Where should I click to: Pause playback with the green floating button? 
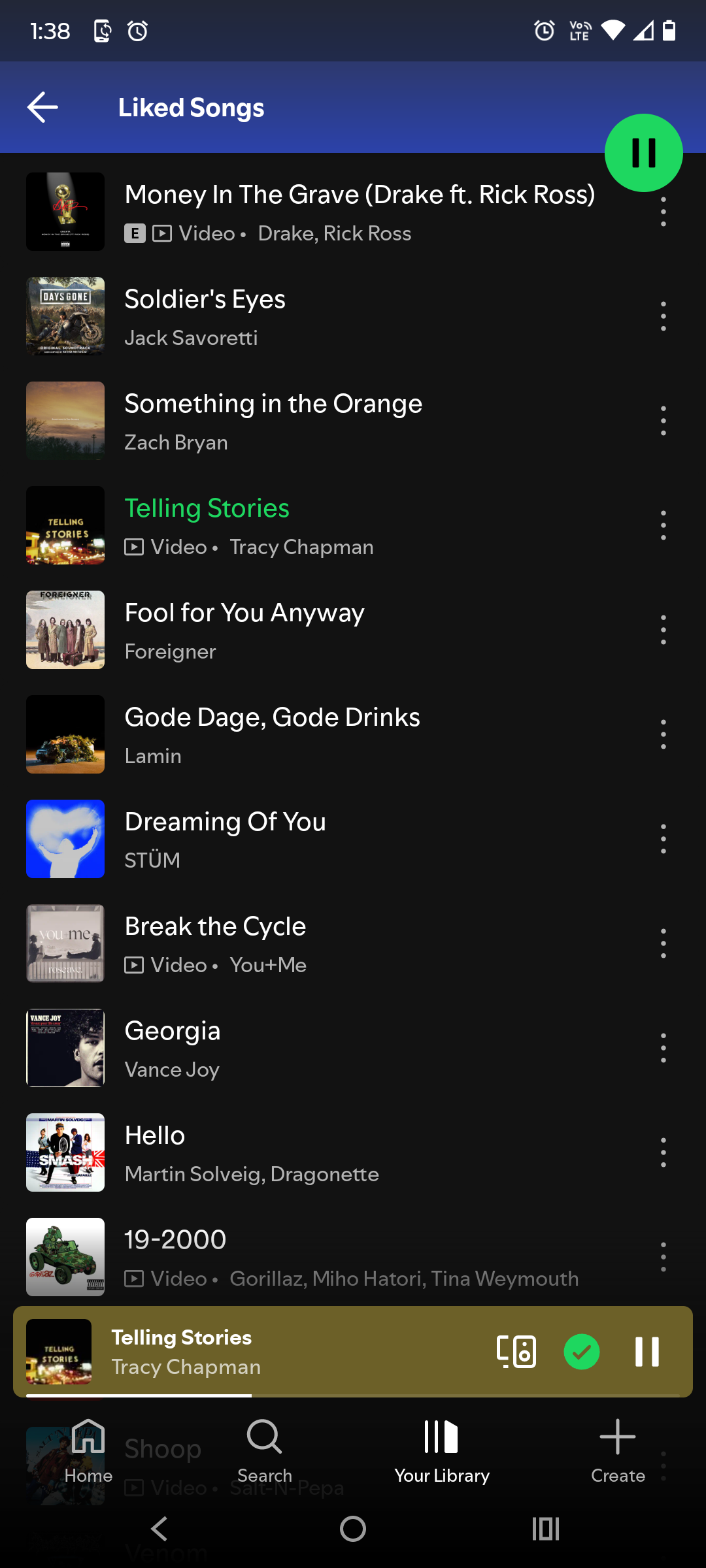(644, 153)
